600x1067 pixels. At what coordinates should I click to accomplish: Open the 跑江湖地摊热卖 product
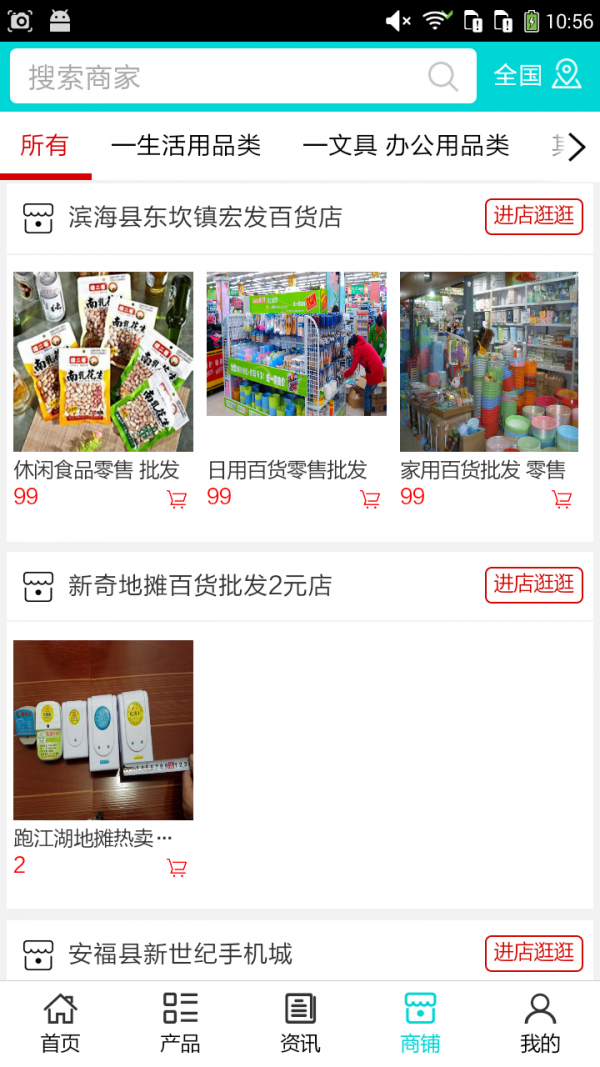coord(103,730)
